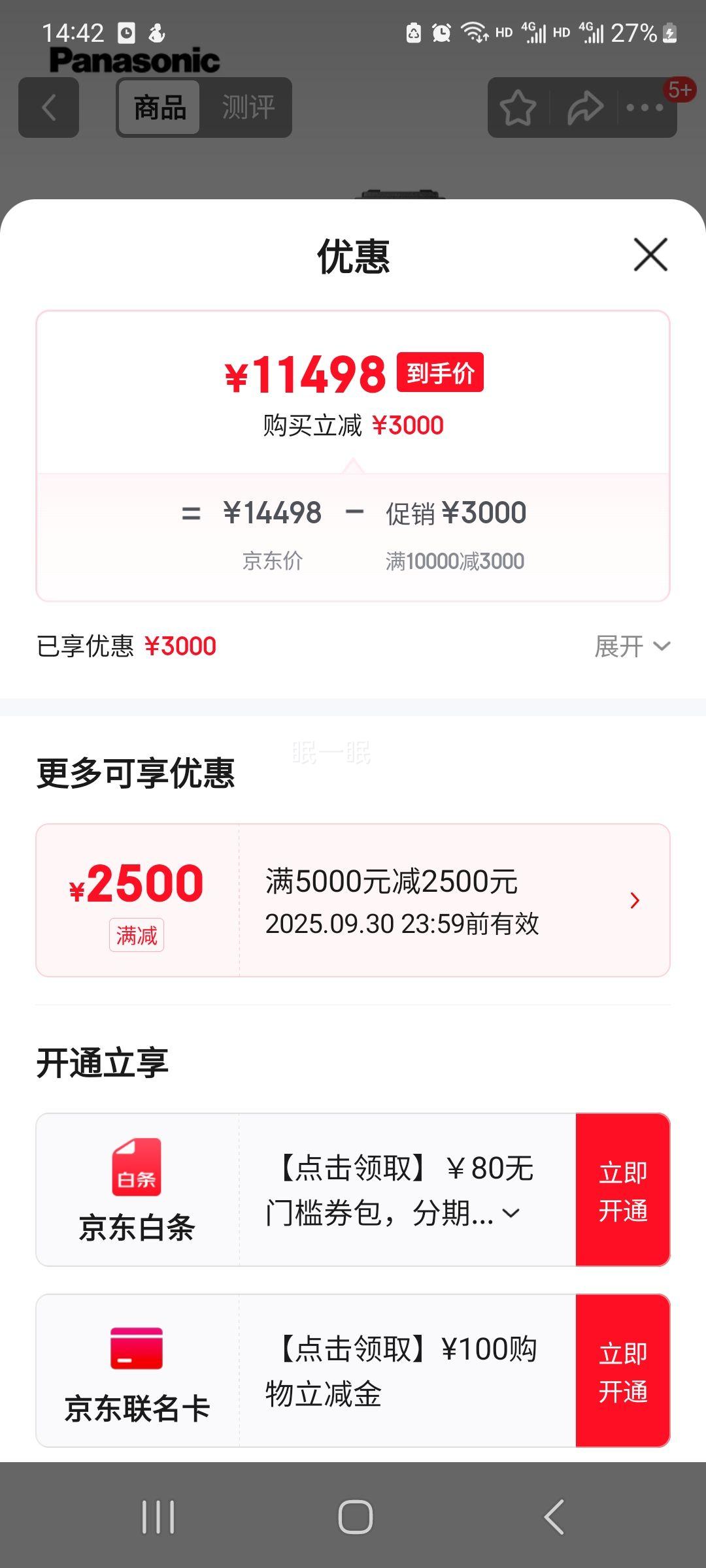Close the 优惠 discount sheet

coord(650,254)
